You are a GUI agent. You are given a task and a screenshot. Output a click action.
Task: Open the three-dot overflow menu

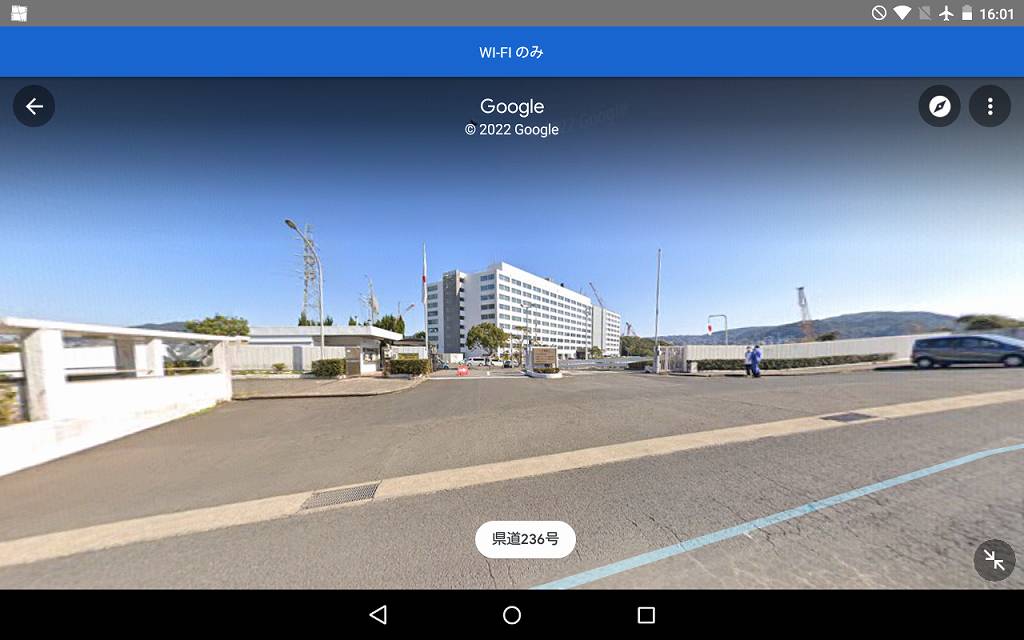click(x=990, y=106)
